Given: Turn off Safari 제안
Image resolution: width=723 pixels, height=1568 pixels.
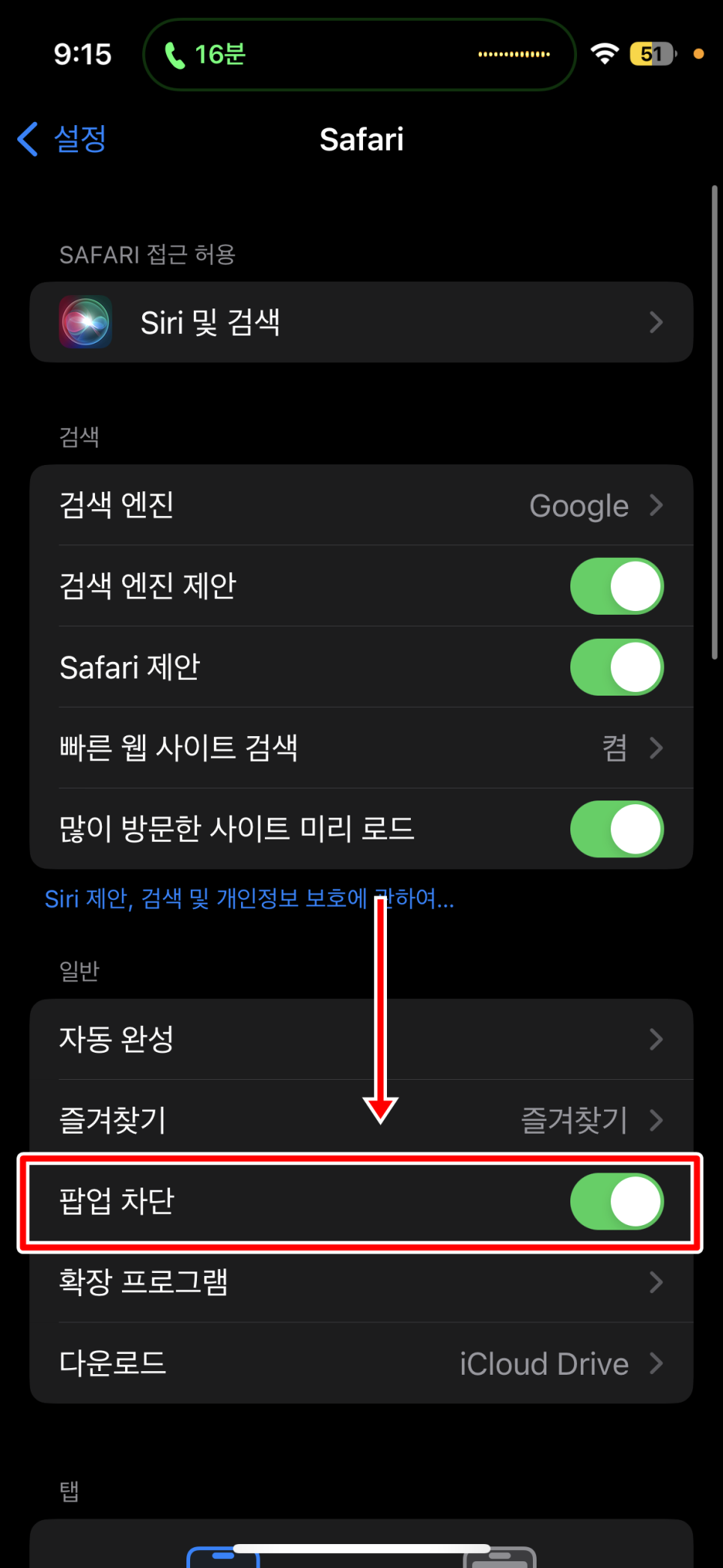Looking at the screenshot, I should click(617, 667).
